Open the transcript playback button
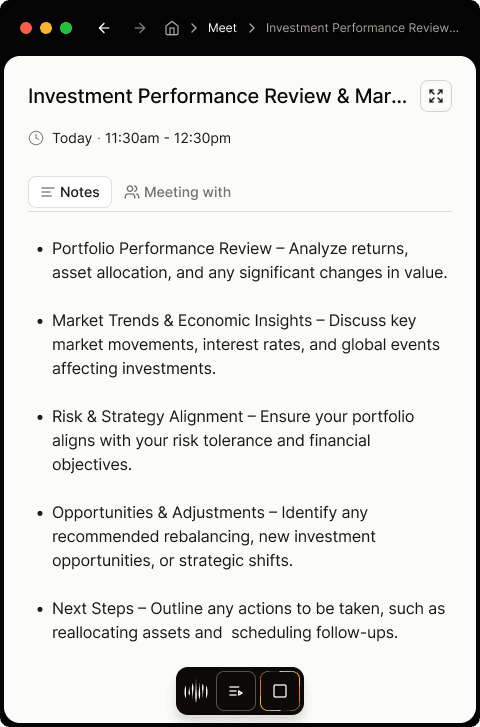 [236, 691]
